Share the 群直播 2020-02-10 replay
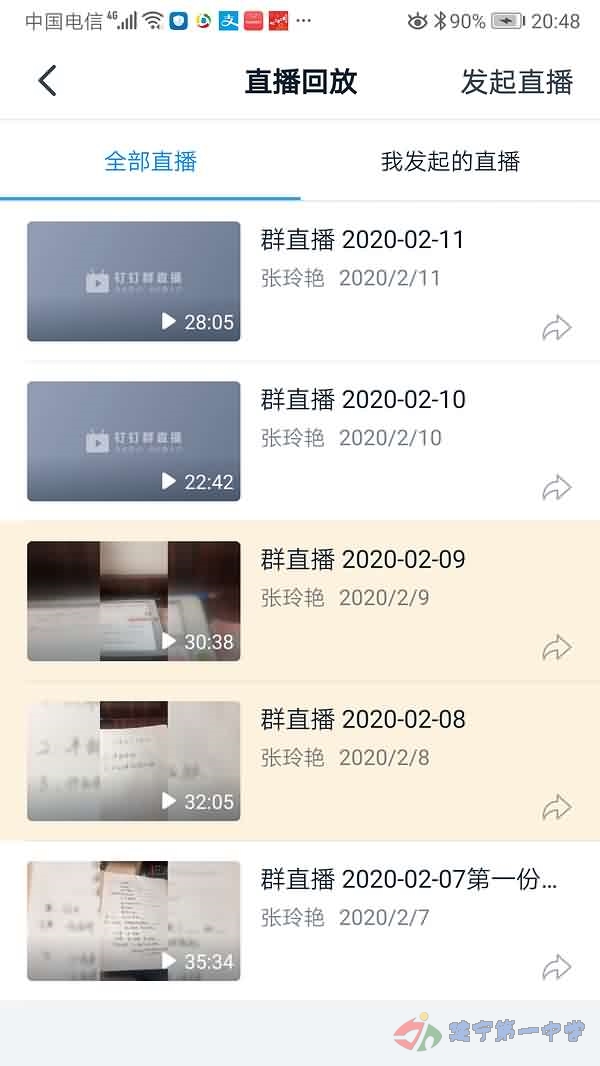This screenshot has width=600, height=1066. pos(556,488)
